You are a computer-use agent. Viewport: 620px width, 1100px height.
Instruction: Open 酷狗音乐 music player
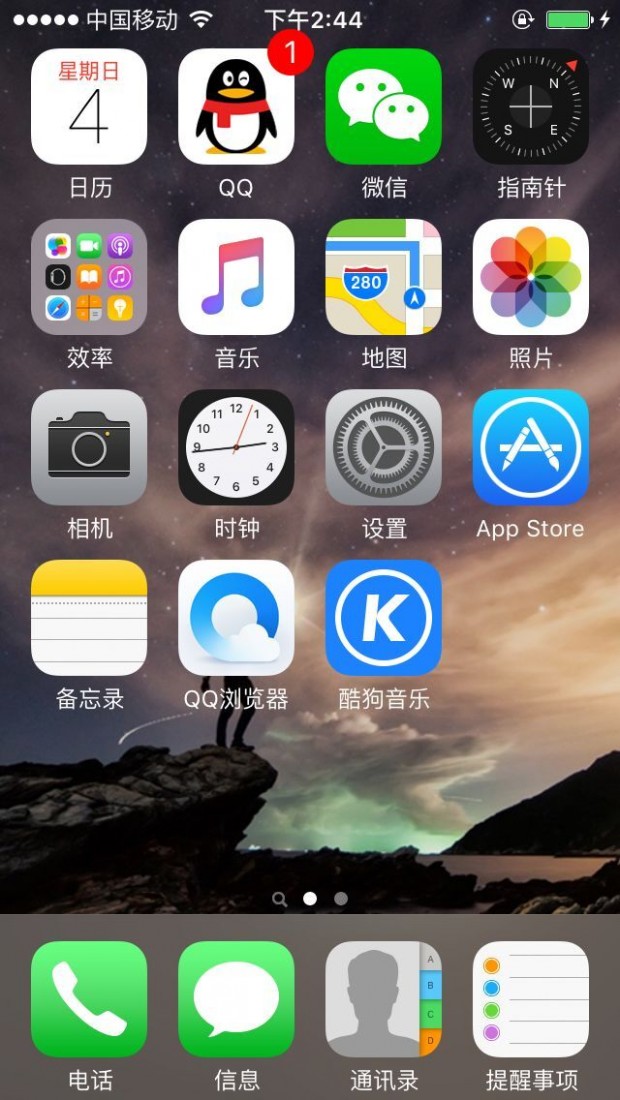[x=383, y=617]
